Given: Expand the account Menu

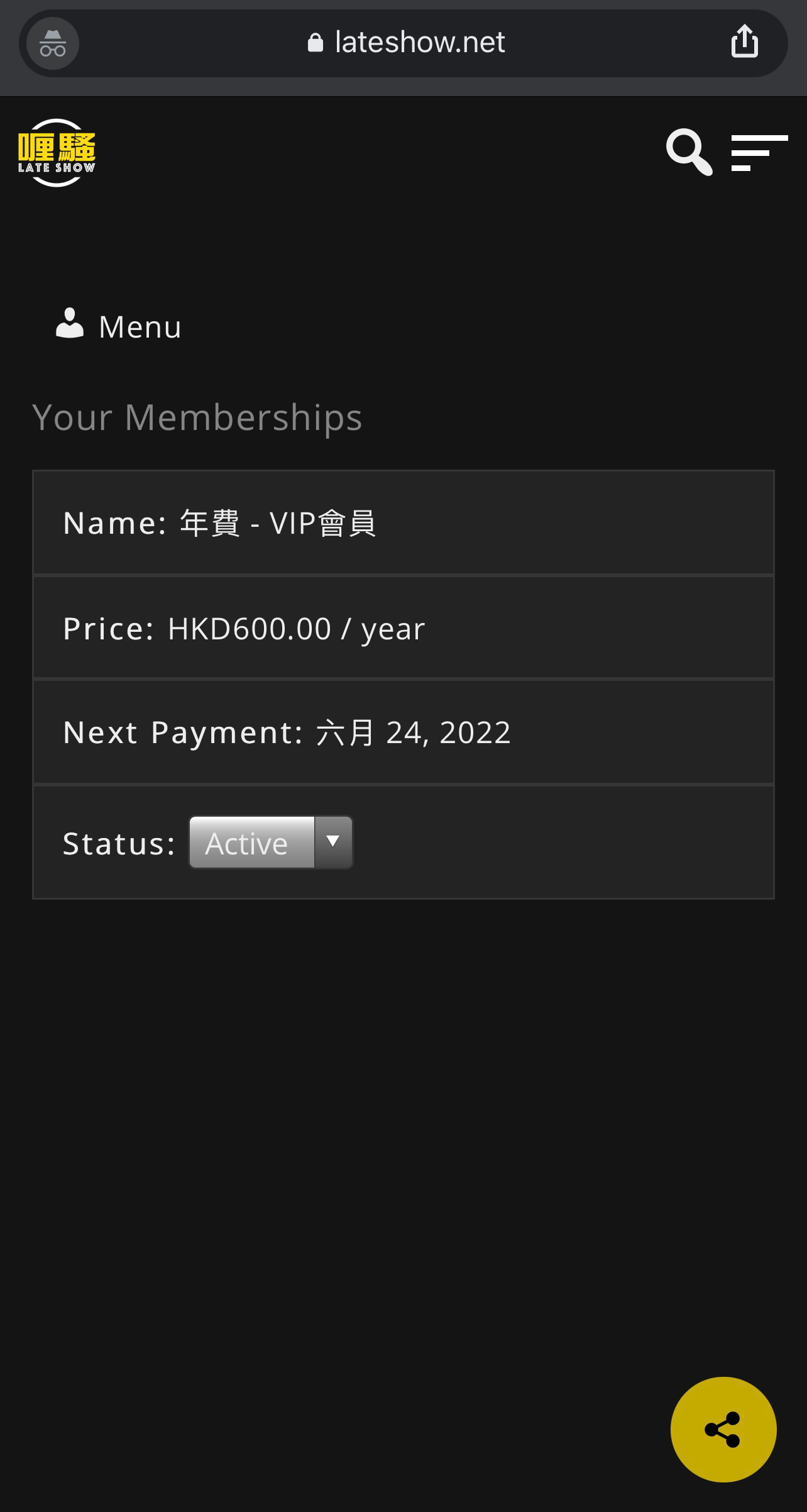Looking at the screenshot, I should click(x=119, y=326).
